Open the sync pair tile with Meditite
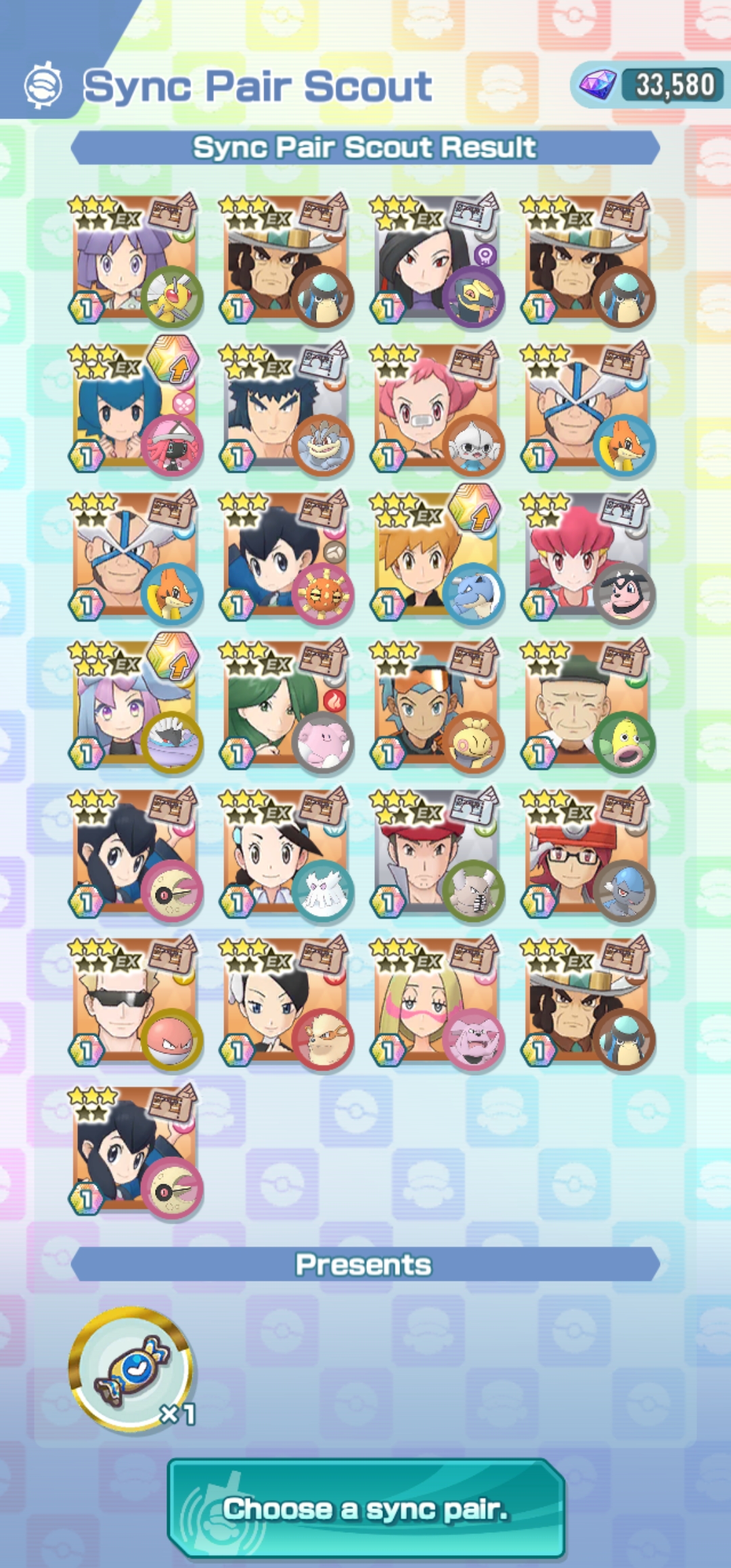This screenshot has height=1568, width=731. pyautogui.click(x=435, y=406)
